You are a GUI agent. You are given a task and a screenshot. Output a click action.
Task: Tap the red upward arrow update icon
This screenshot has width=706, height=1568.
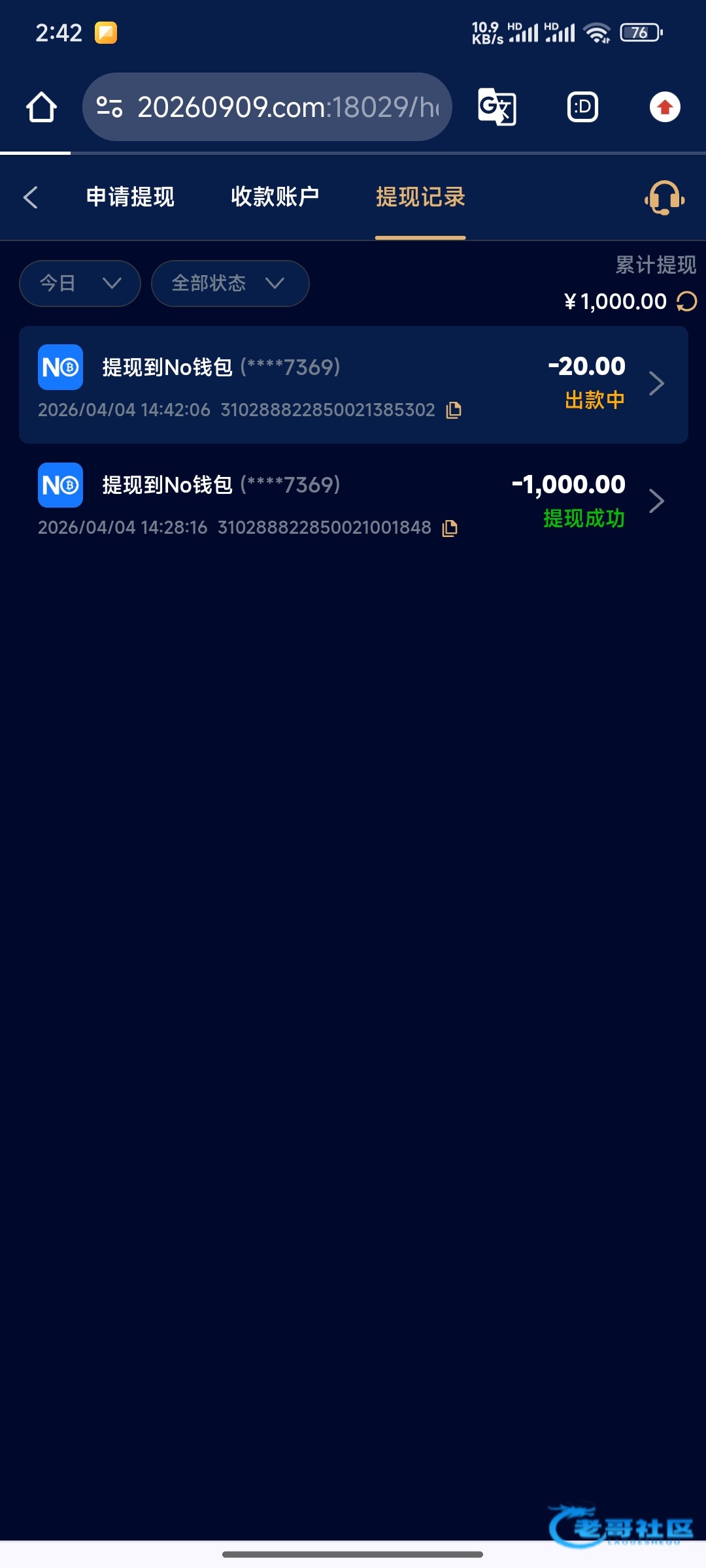pos(665,107)
